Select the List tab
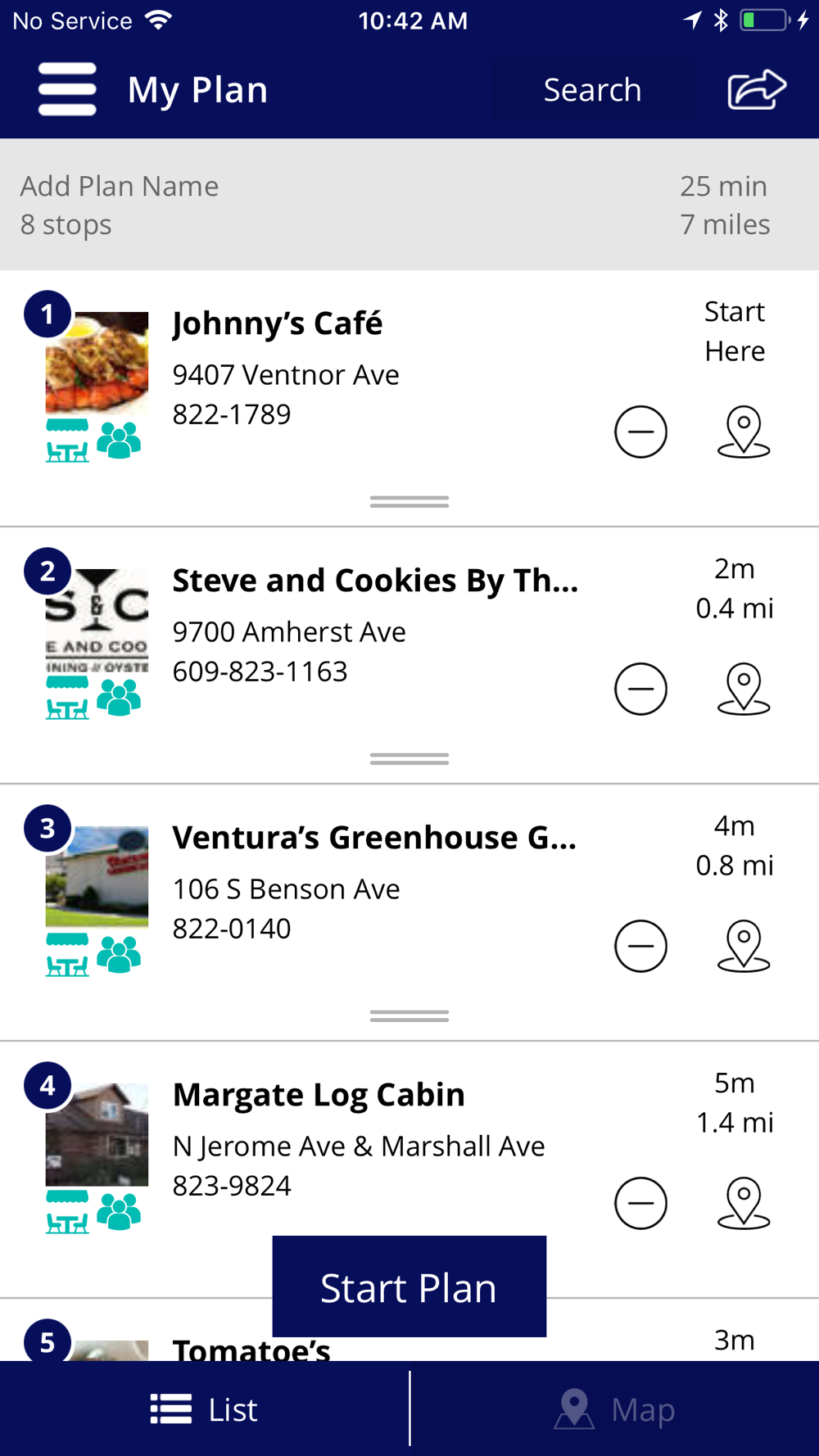The width and height of the screenshot is (819, 1456). tap(204, 1409)
